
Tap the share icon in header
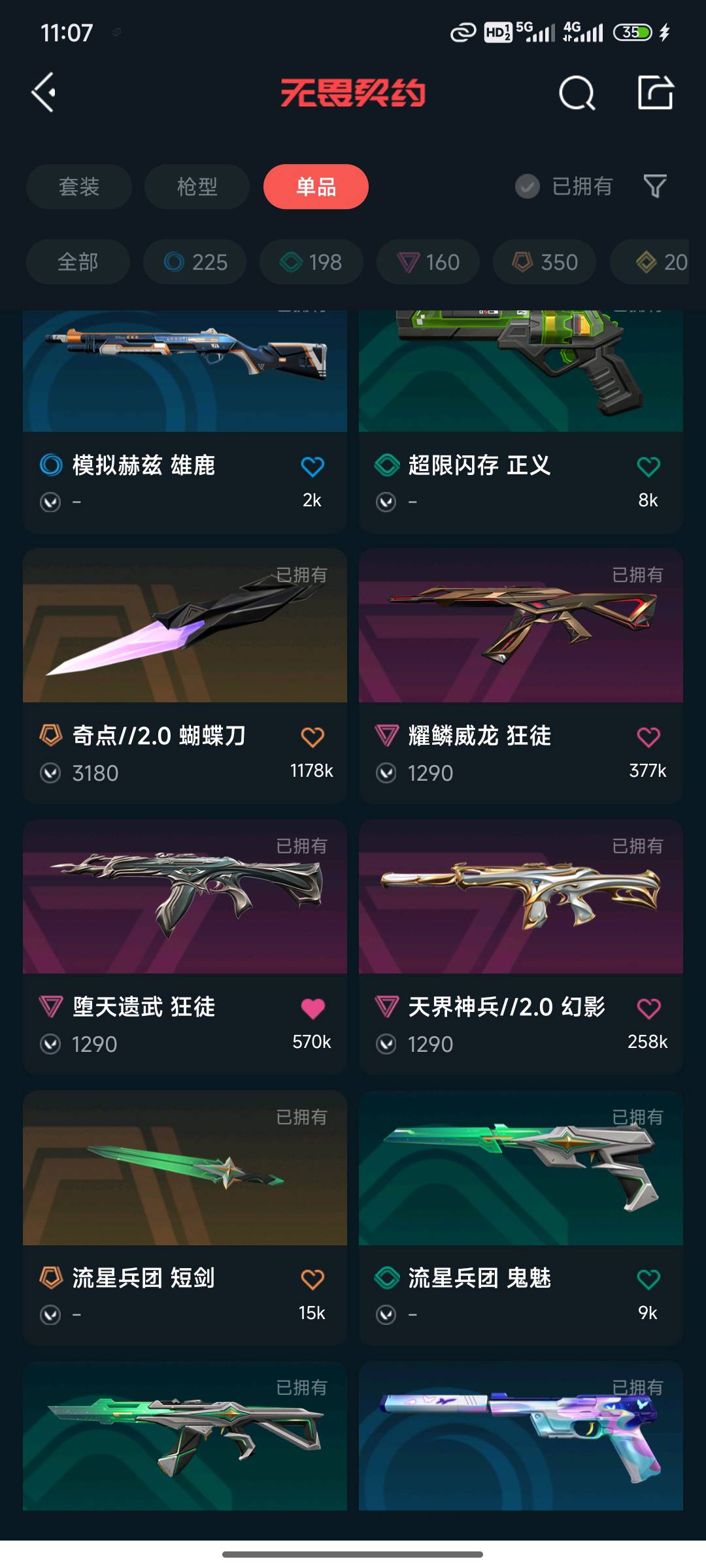click(655, 92)
